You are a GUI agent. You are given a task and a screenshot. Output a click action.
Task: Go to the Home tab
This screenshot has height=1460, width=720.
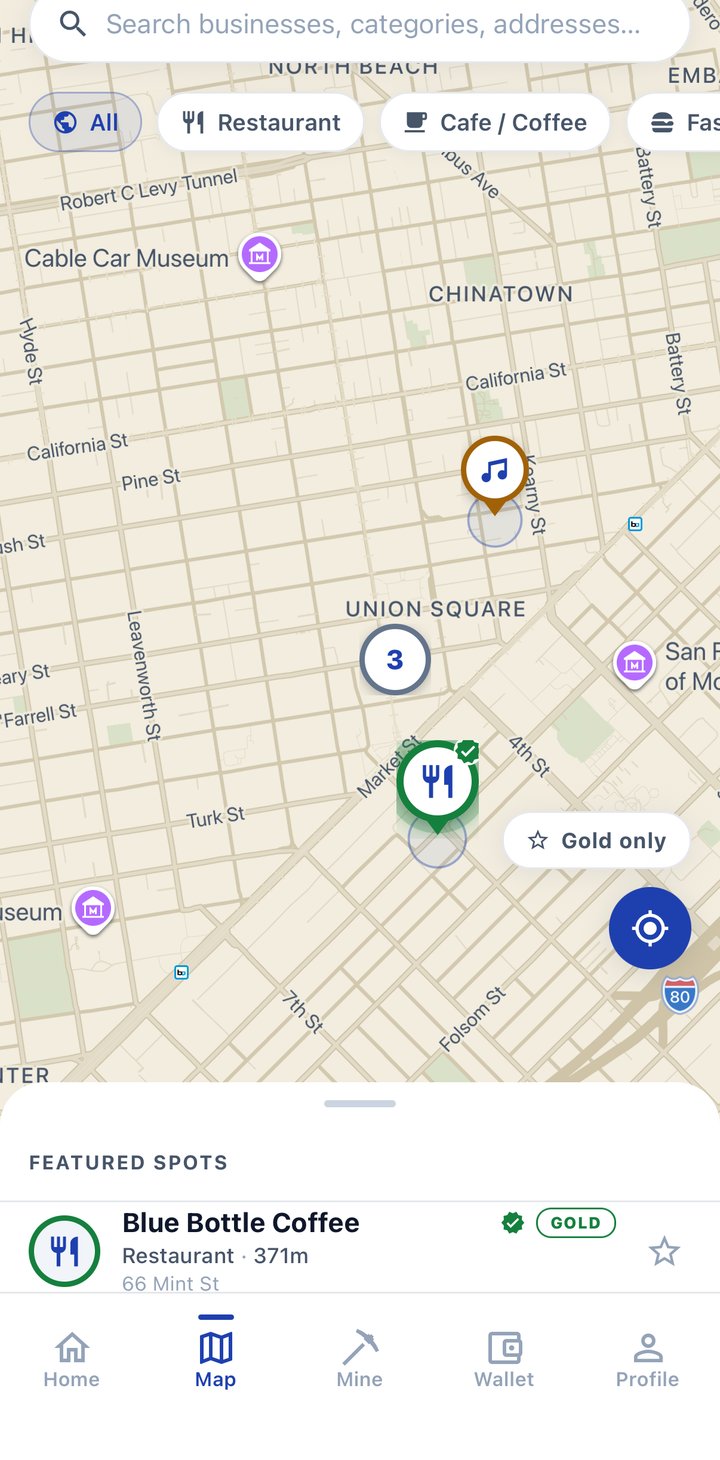pyautogui.click(x=72, y=1360)
